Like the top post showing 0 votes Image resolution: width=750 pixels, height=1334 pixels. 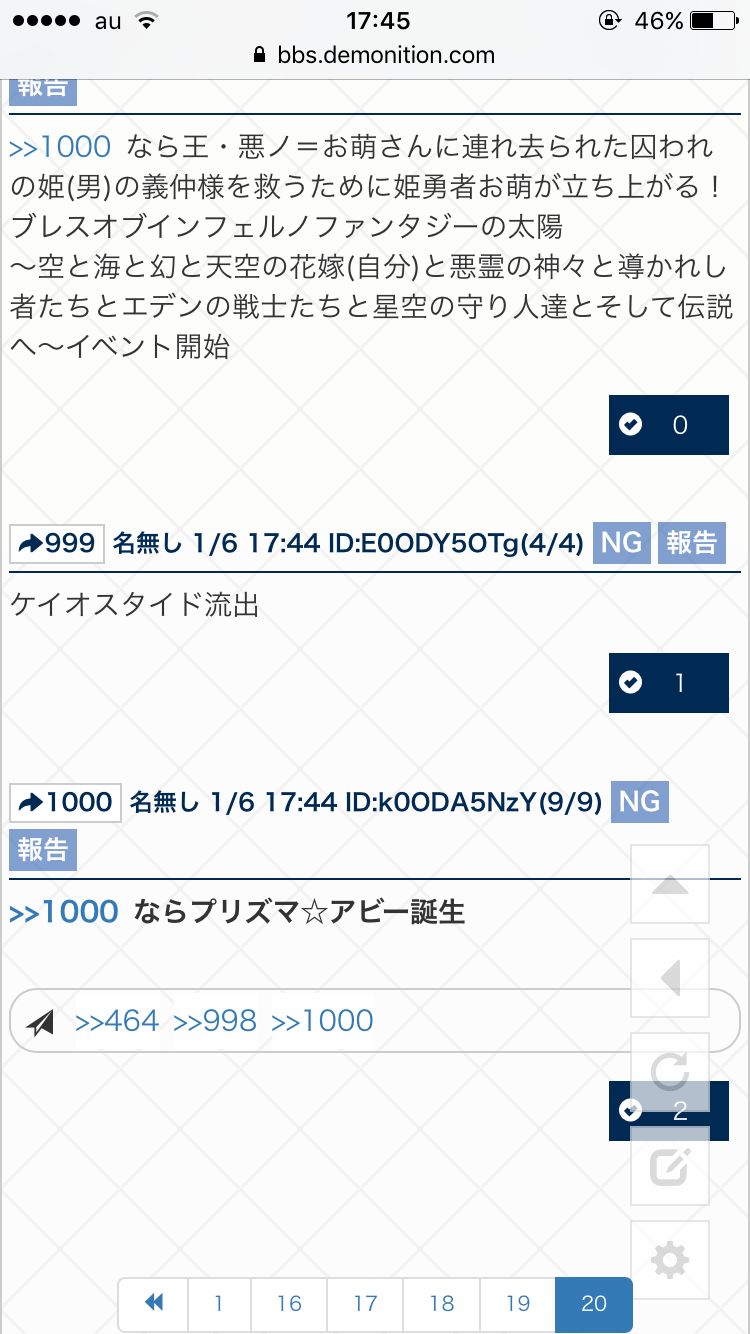(x=668, y=425)
